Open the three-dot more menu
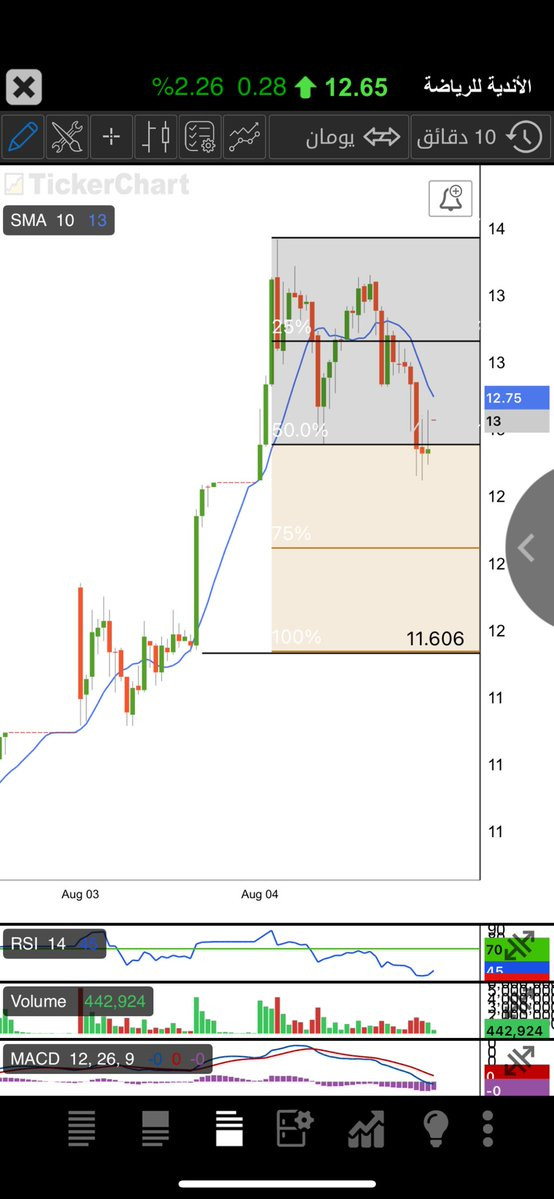Viewport: 554px width, 1199px height. [x=487, y=1128]
